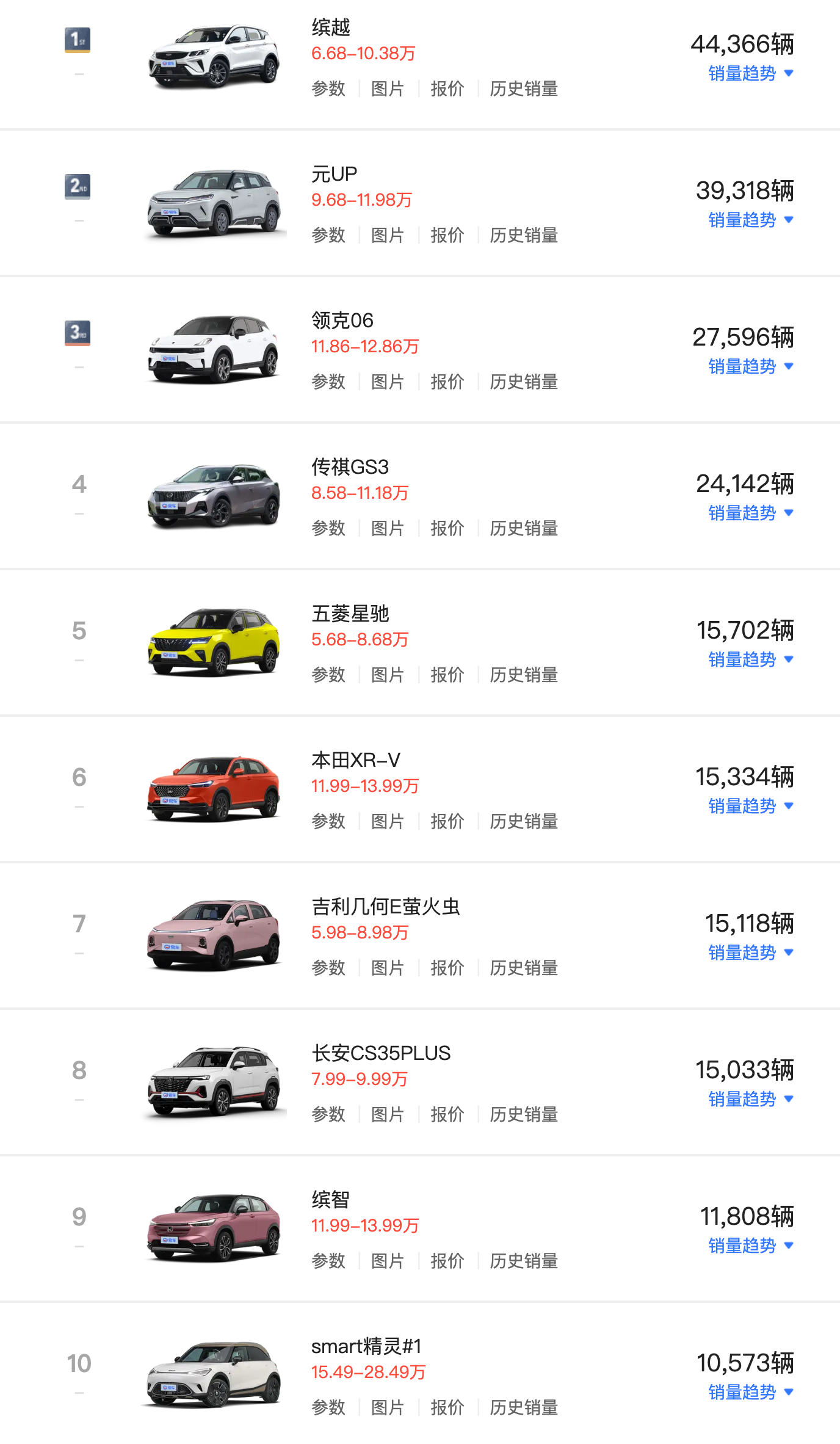
Task: View 本田XR-V 图片
Action: point(388,822)
